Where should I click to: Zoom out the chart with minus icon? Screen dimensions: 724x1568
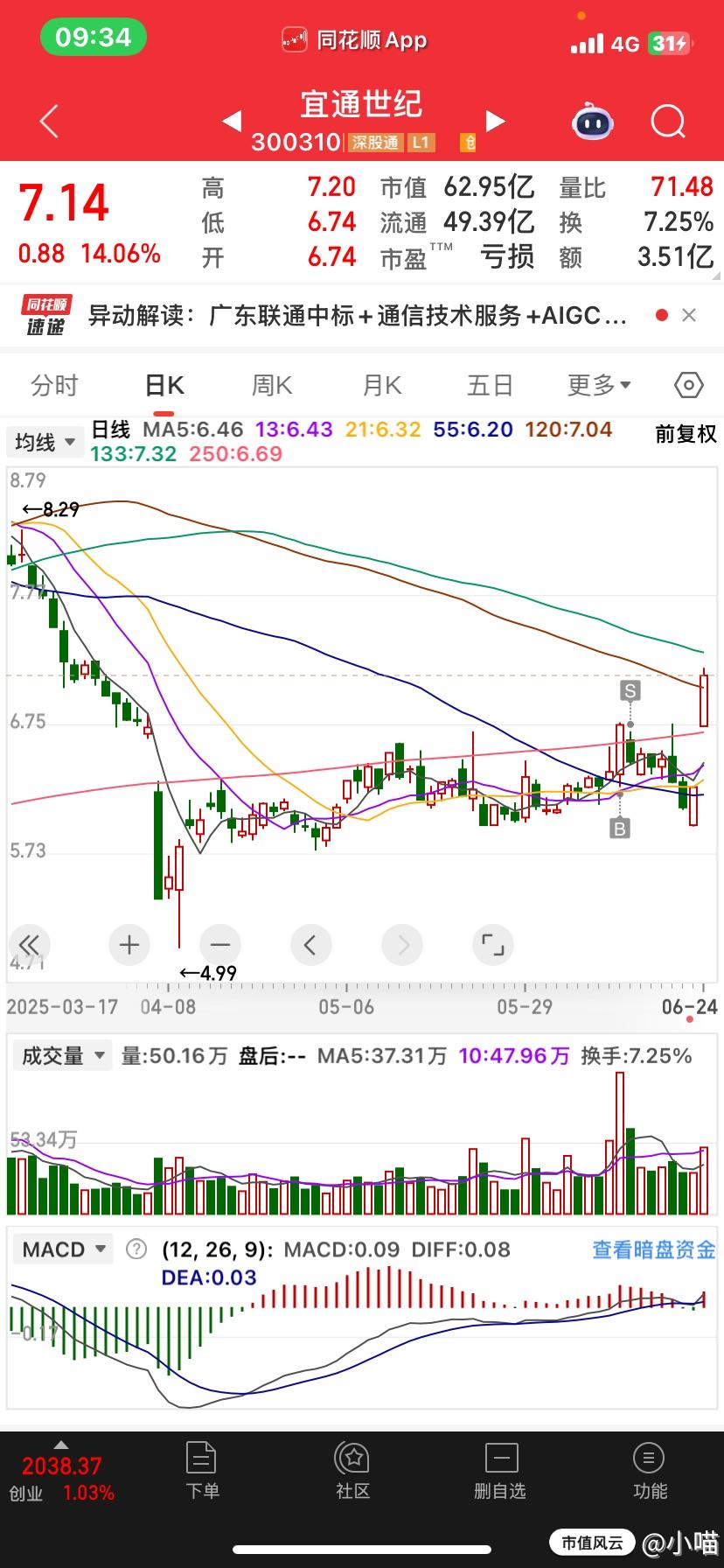219,944
